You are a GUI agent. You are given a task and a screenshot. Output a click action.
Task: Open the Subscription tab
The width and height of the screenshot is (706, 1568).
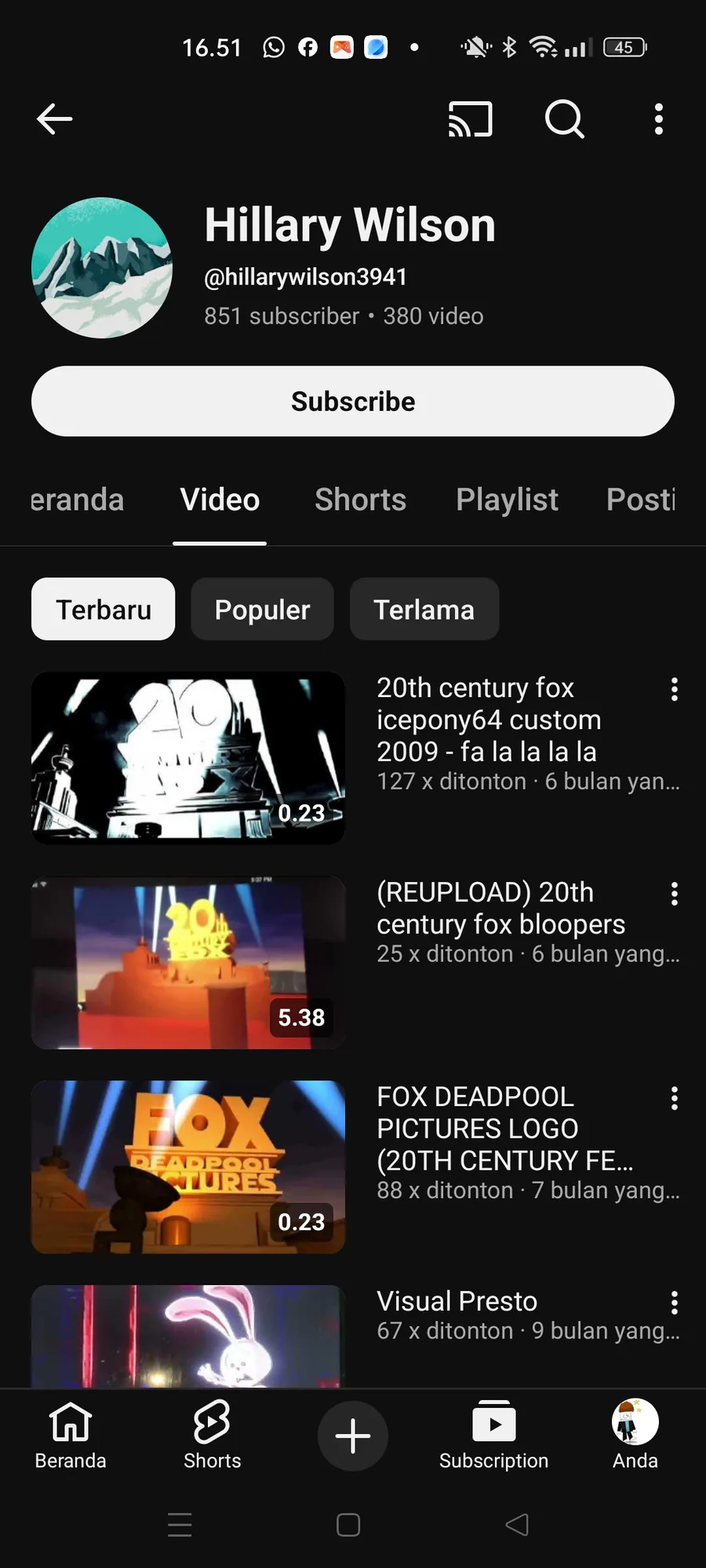click(493, 1436)
